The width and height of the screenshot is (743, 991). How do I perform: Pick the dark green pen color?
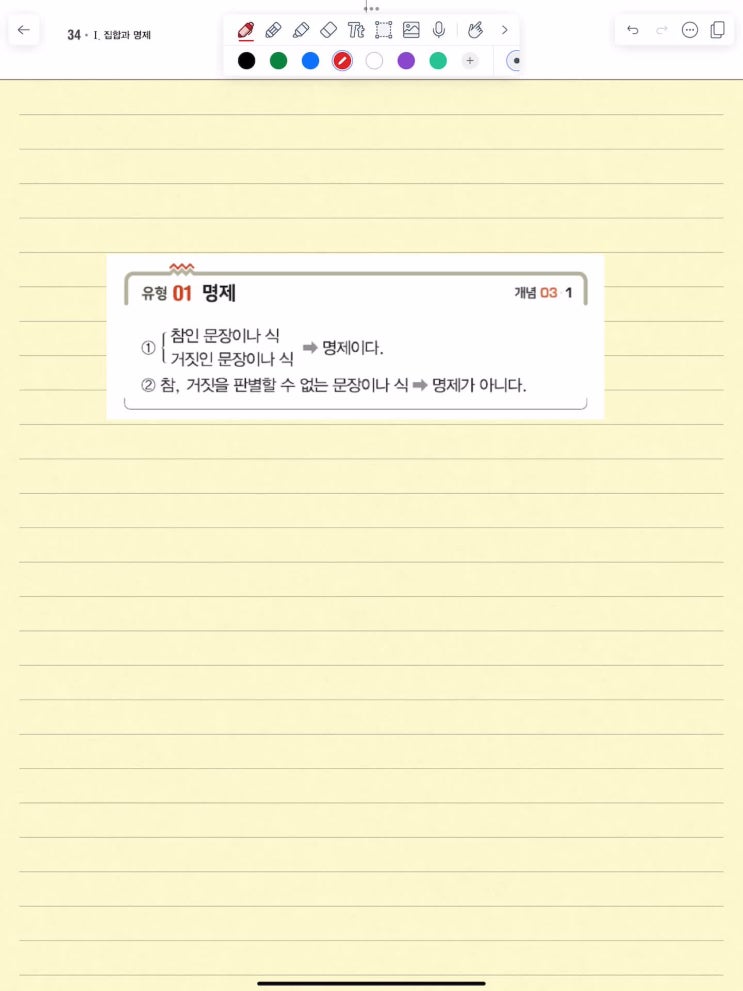278,61
